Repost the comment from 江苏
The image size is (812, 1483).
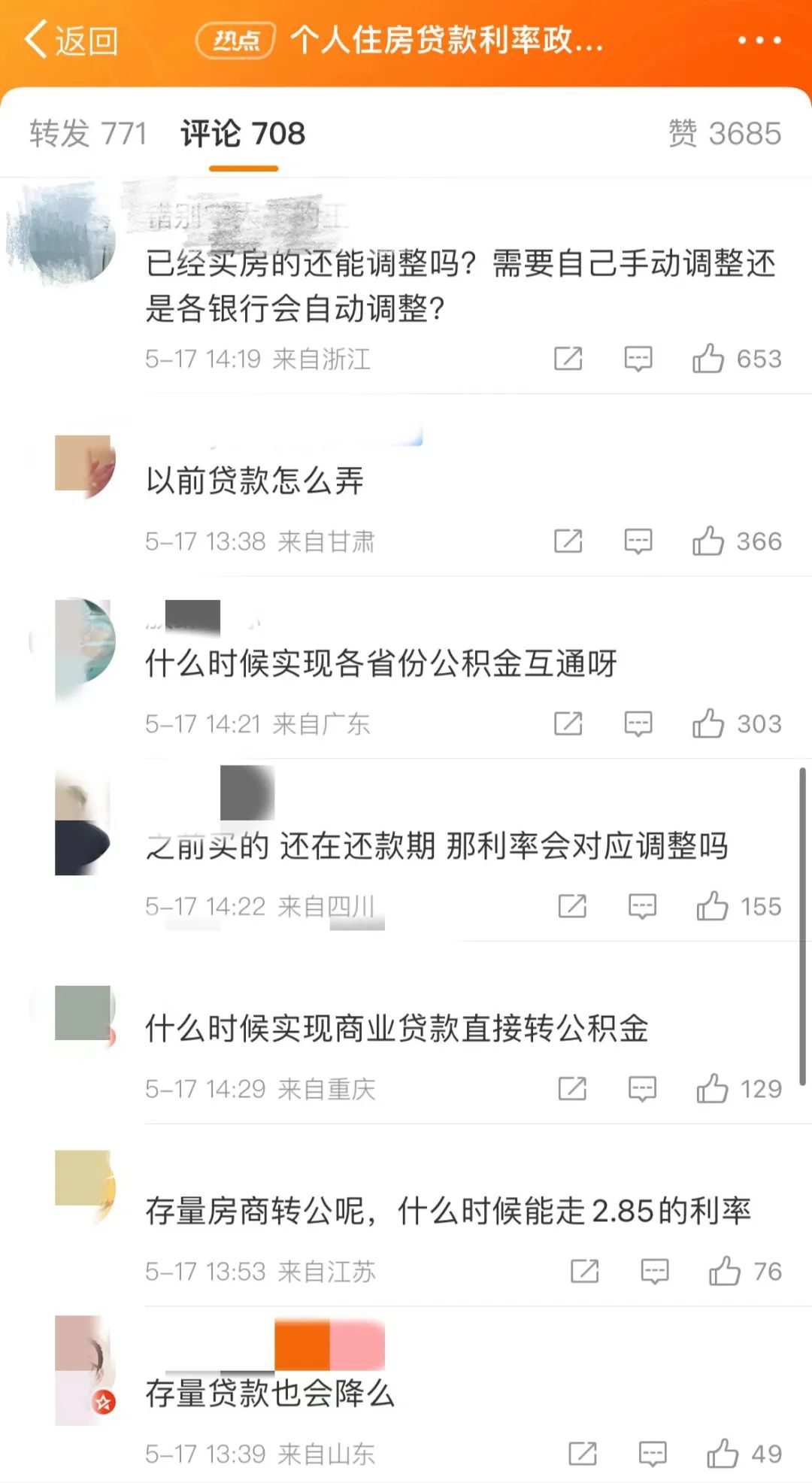(x=584, y=1271)
